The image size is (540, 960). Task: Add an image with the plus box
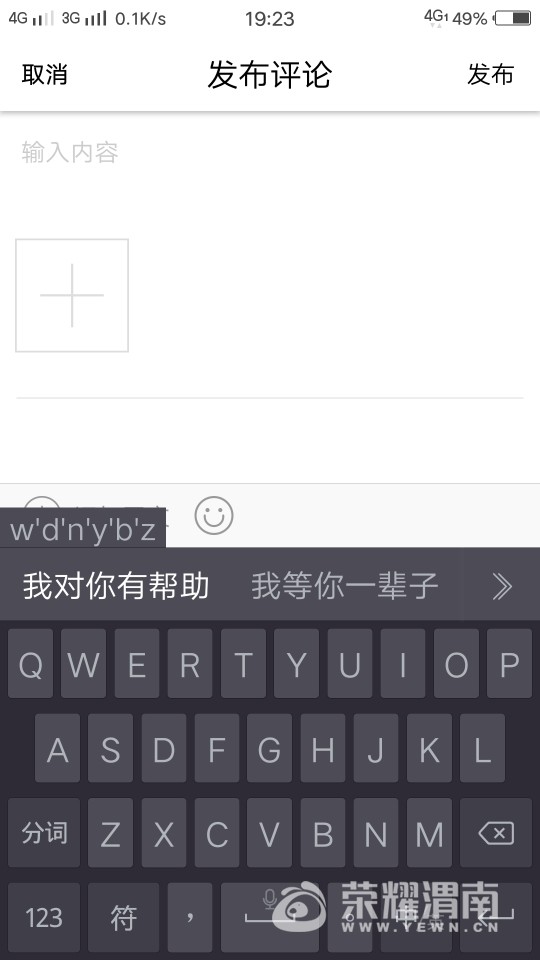click(x=72, y=296)
